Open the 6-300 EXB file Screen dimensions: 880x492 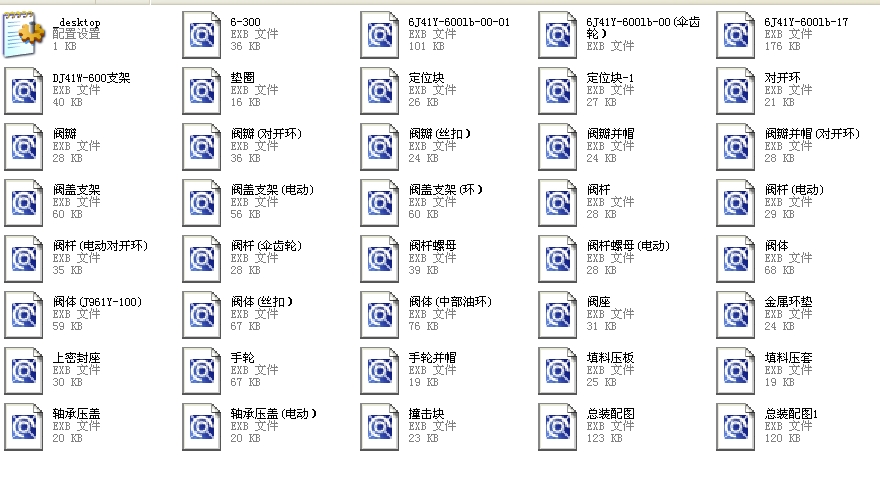(202, 36)
